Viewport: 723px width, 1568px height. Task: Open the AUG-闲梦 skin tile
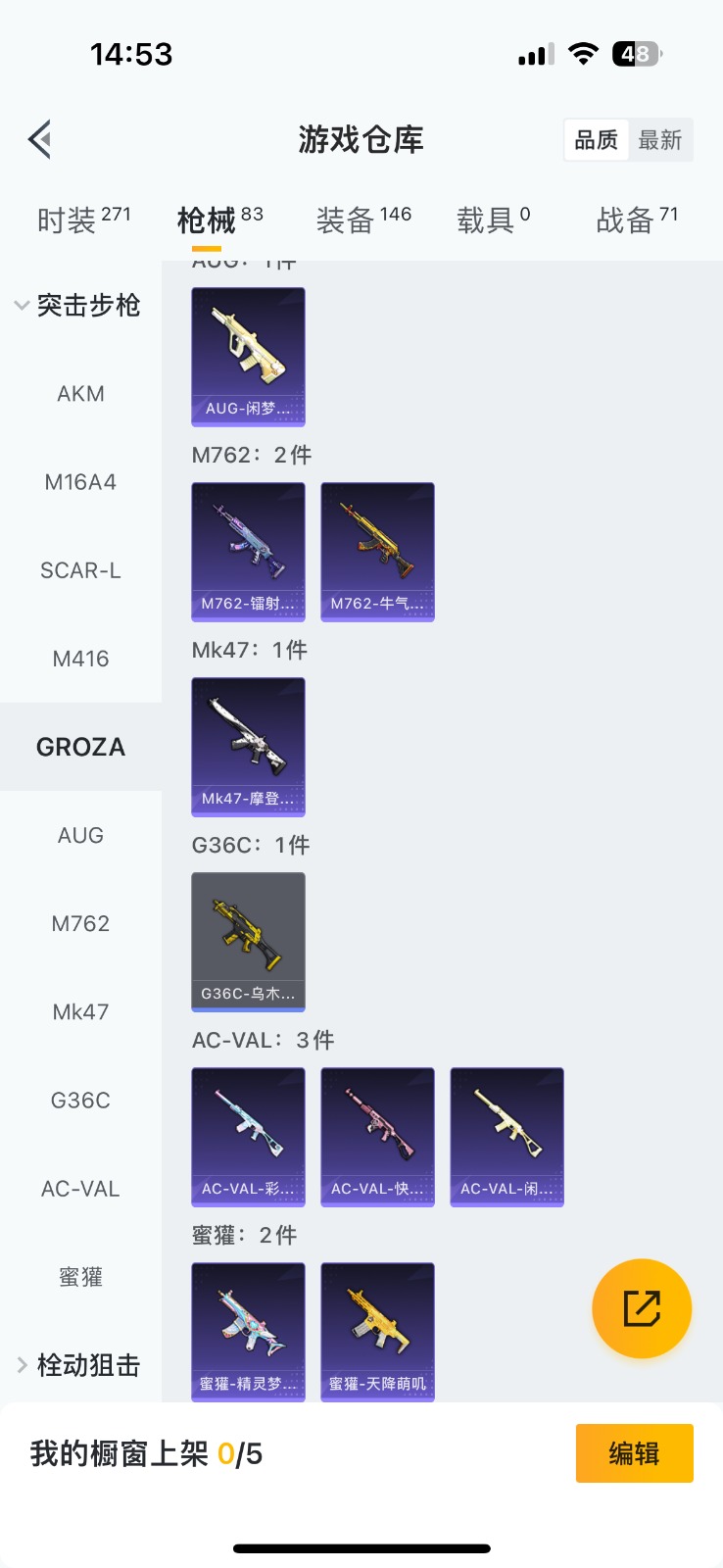click(x=248, y=357)
